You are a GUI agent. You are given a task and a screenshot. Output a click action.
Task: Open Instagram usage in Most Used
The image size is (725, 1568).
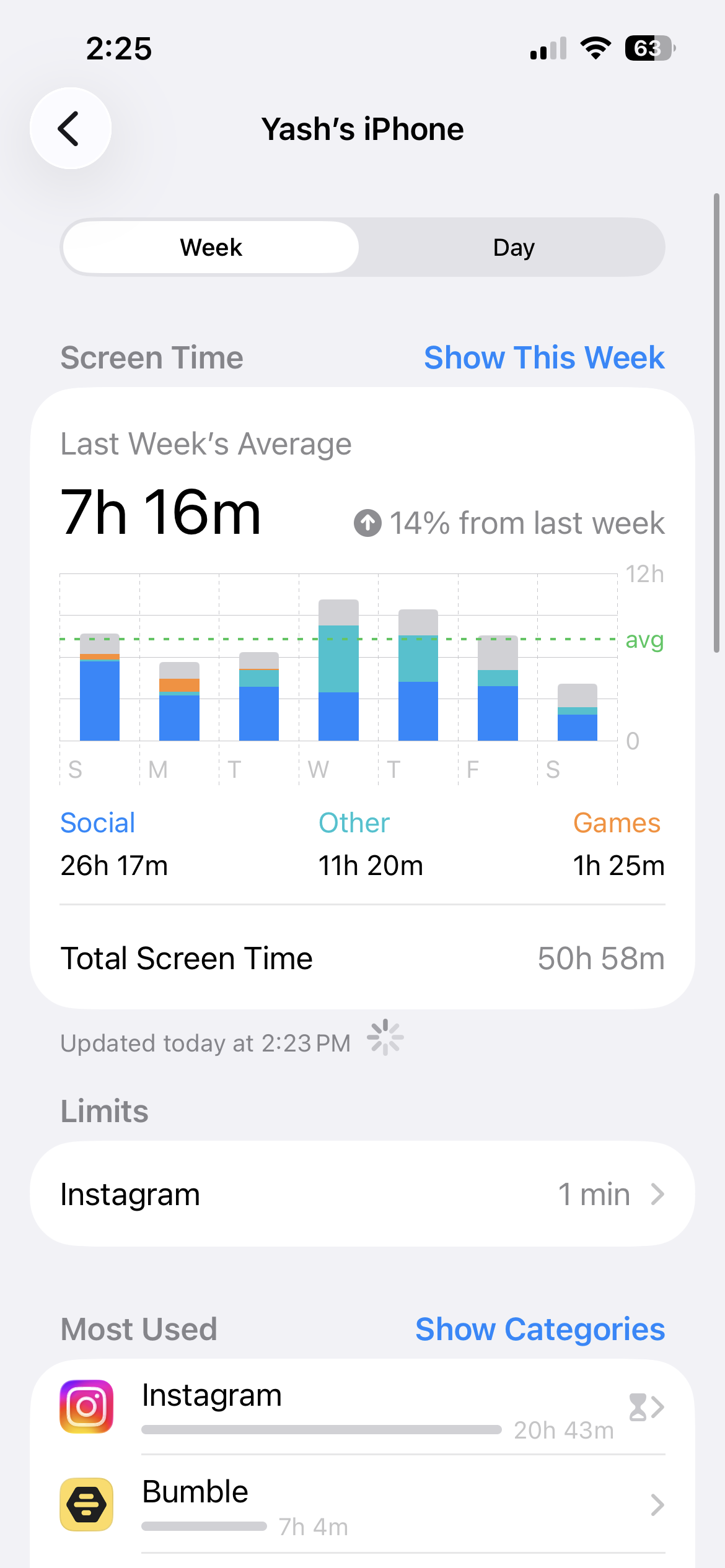[x=362, y=1407]
